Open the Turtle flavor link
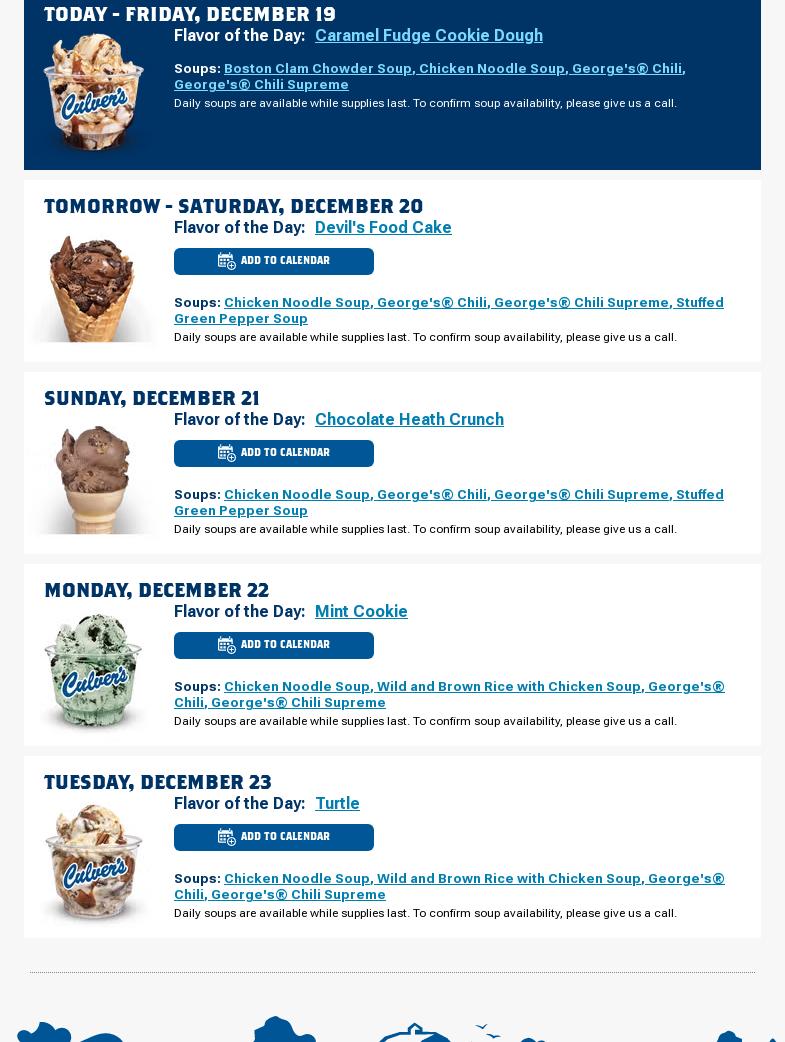This screenshot has width=785, height=1042. click(x=337, y=804)
